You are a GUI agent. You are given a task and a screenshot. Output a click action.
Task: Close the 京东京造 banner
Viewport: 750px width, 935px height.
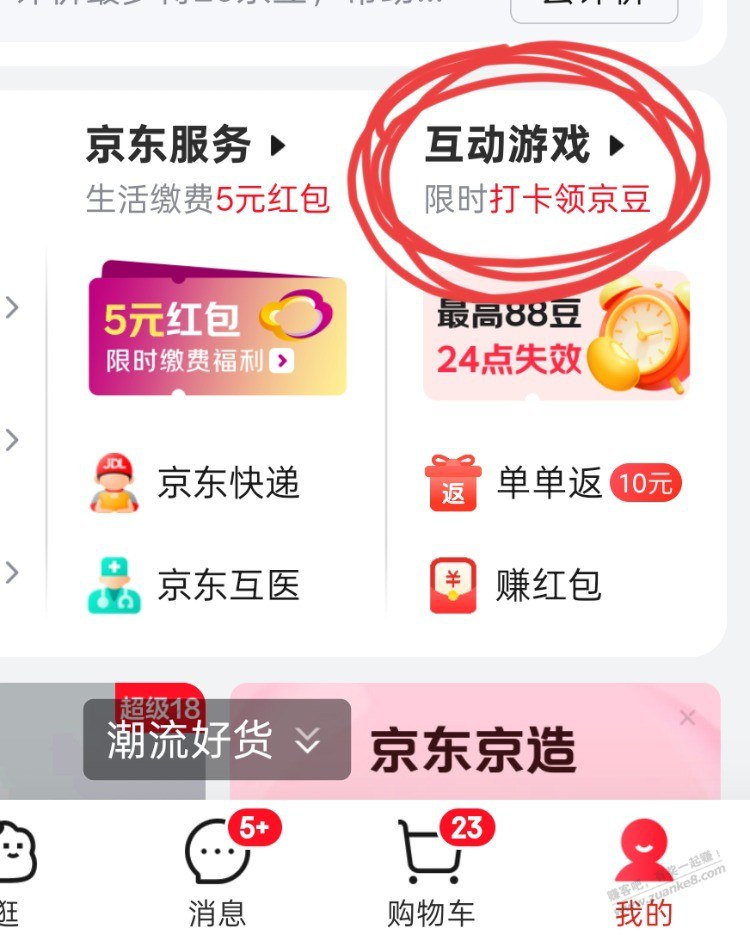(686, 717)
